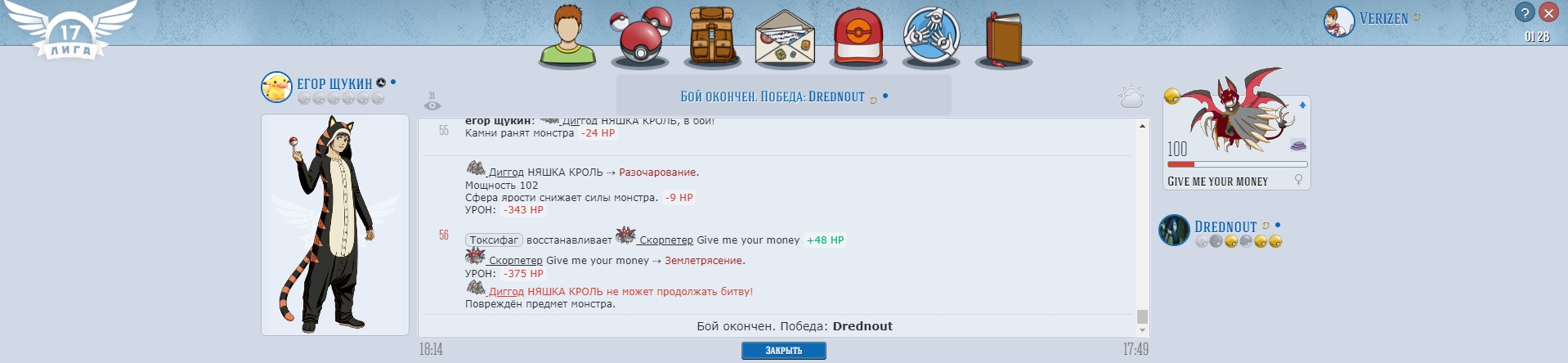Tap the Скорпетер link before Землетрясение
1568x363 pixels.
515,261
